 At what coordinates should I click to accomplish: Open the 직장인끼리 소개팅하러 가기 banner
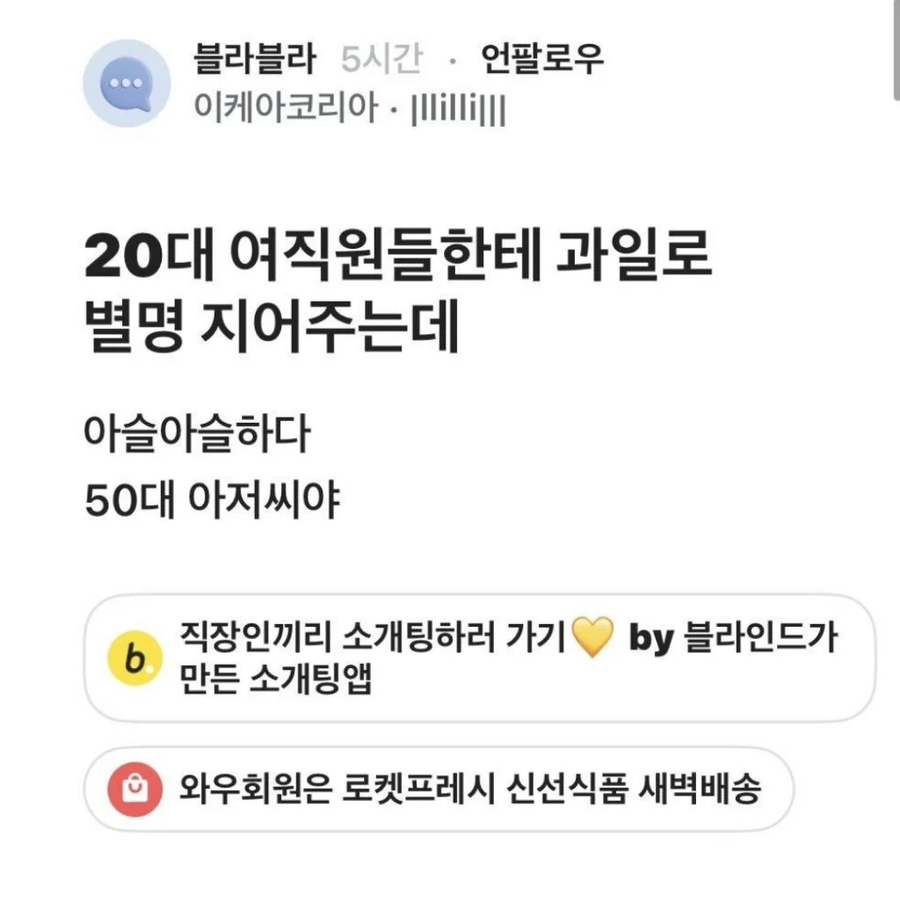point(478,657)
